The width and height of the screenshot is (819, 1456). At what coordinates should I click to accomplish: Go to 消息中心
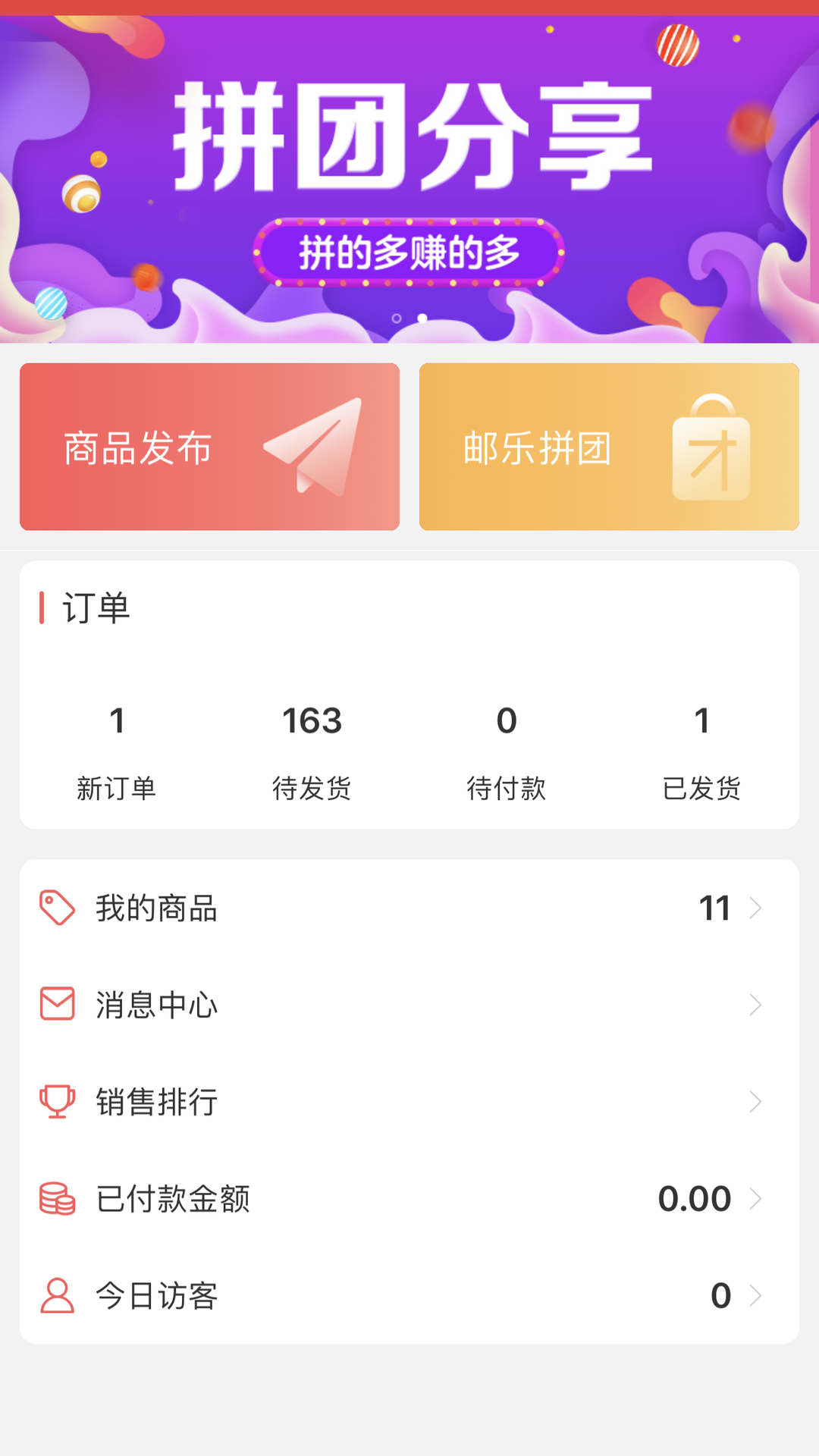coord(409,1005)
